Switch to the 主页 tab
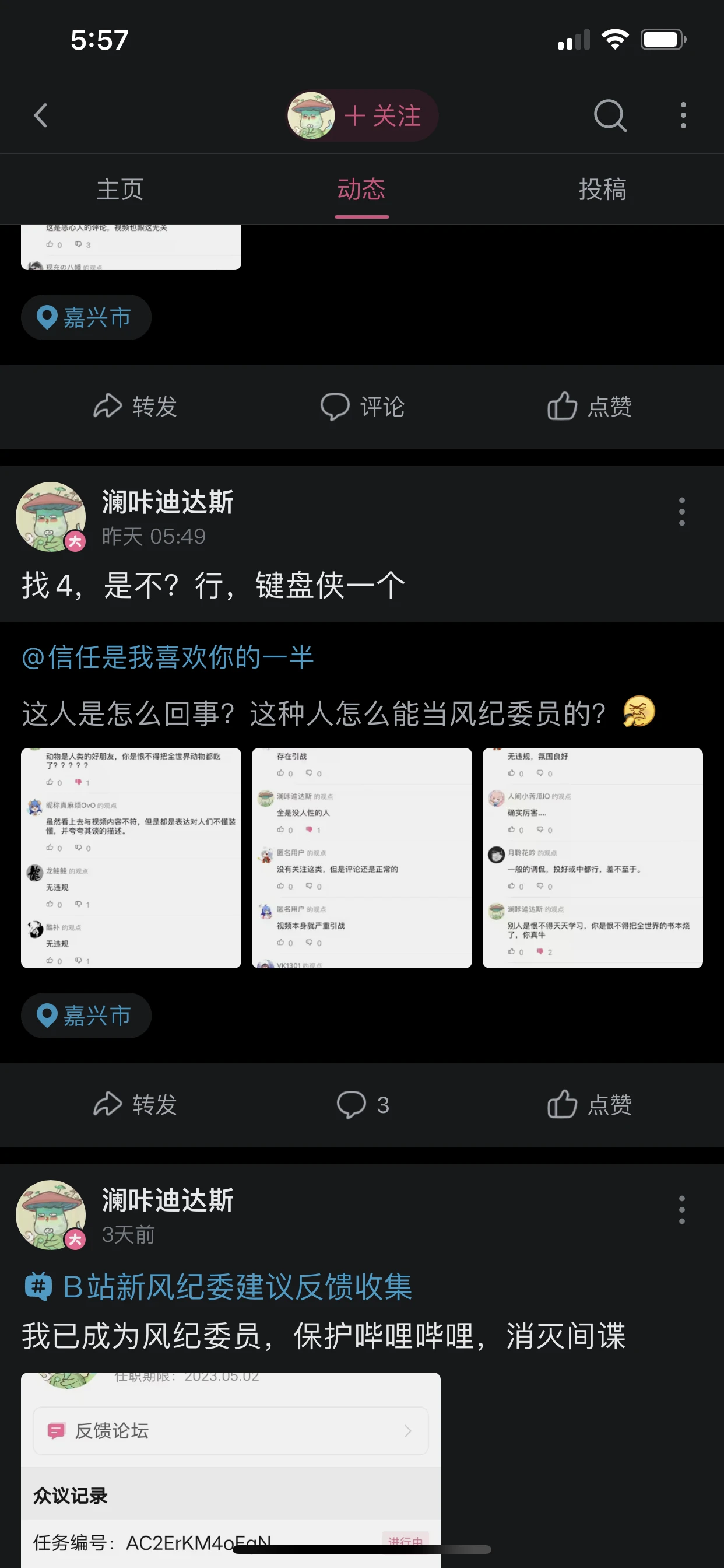 (x=120, y=190)
